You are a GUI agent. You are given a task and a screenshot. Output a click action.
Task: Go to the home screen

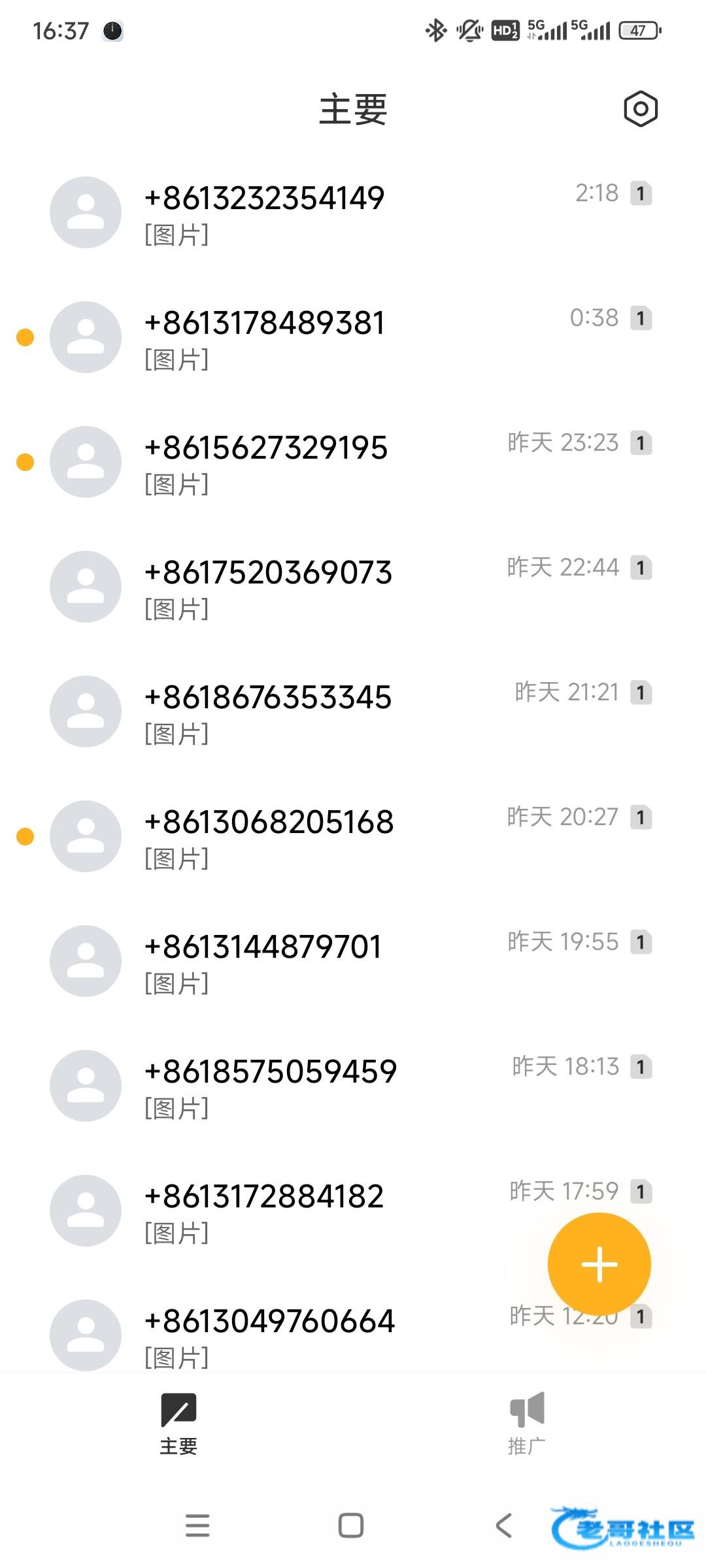(x=351, y=1526)
